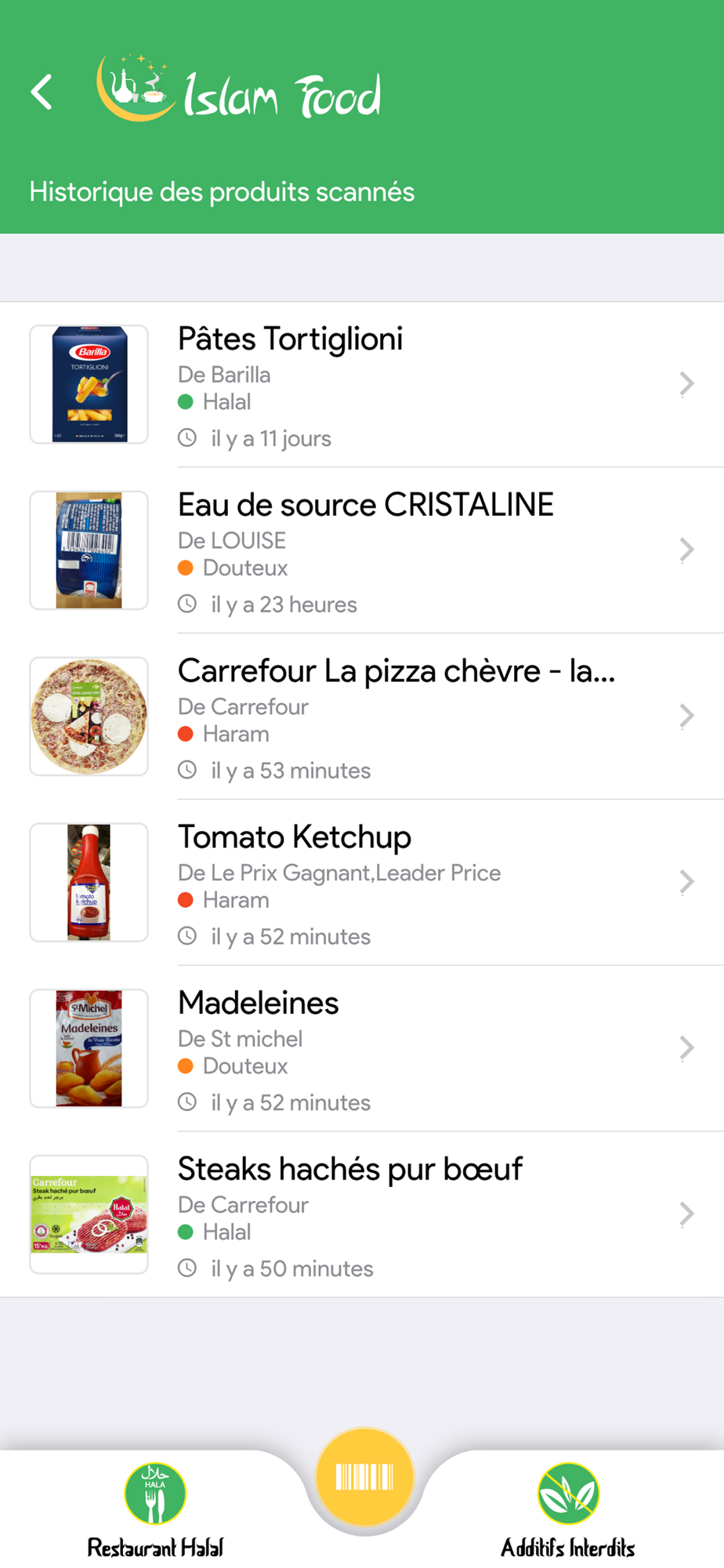Tap the yellow barcode scan button
724x1568 pixels.
[364, 1477]
